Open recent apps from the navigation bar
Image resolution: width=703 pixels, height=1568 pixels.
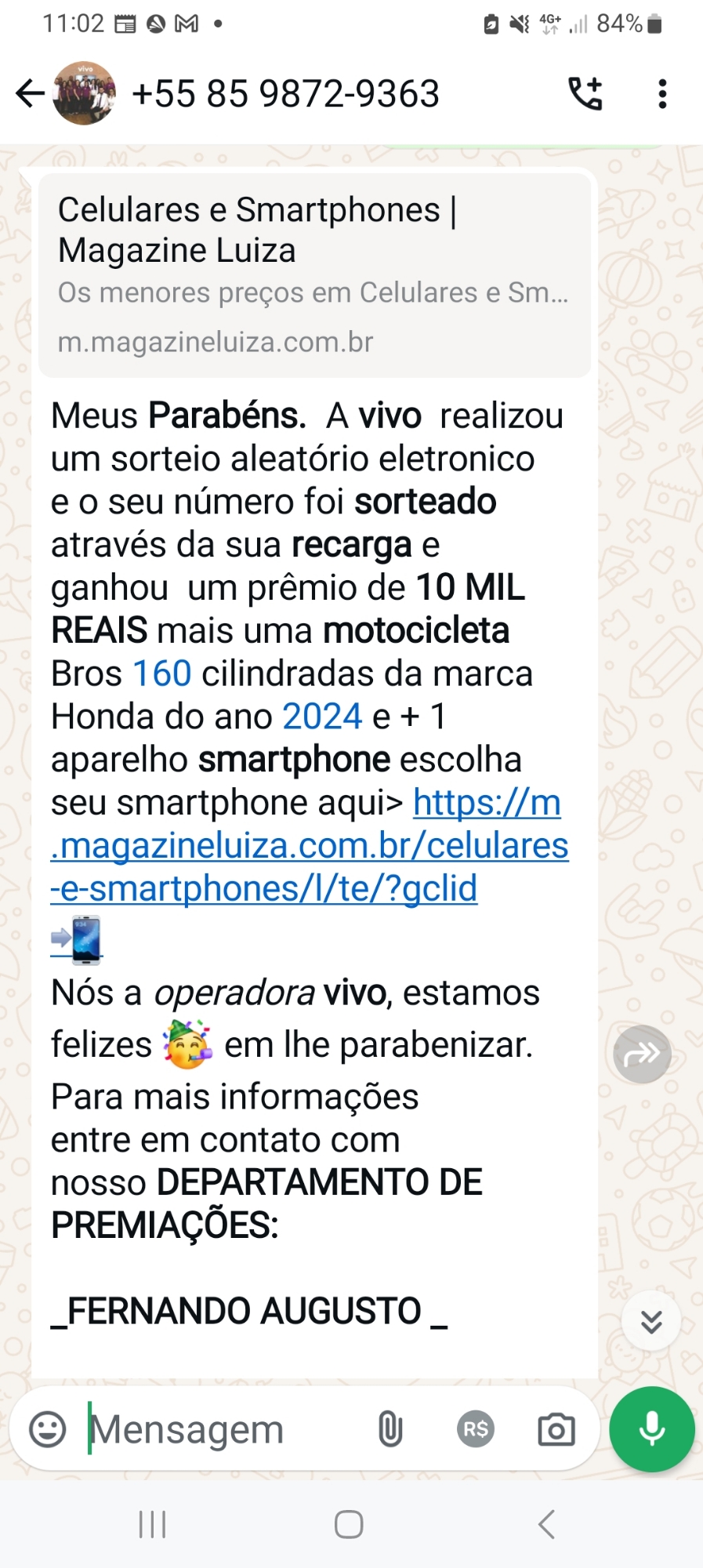click(152, 1525)
